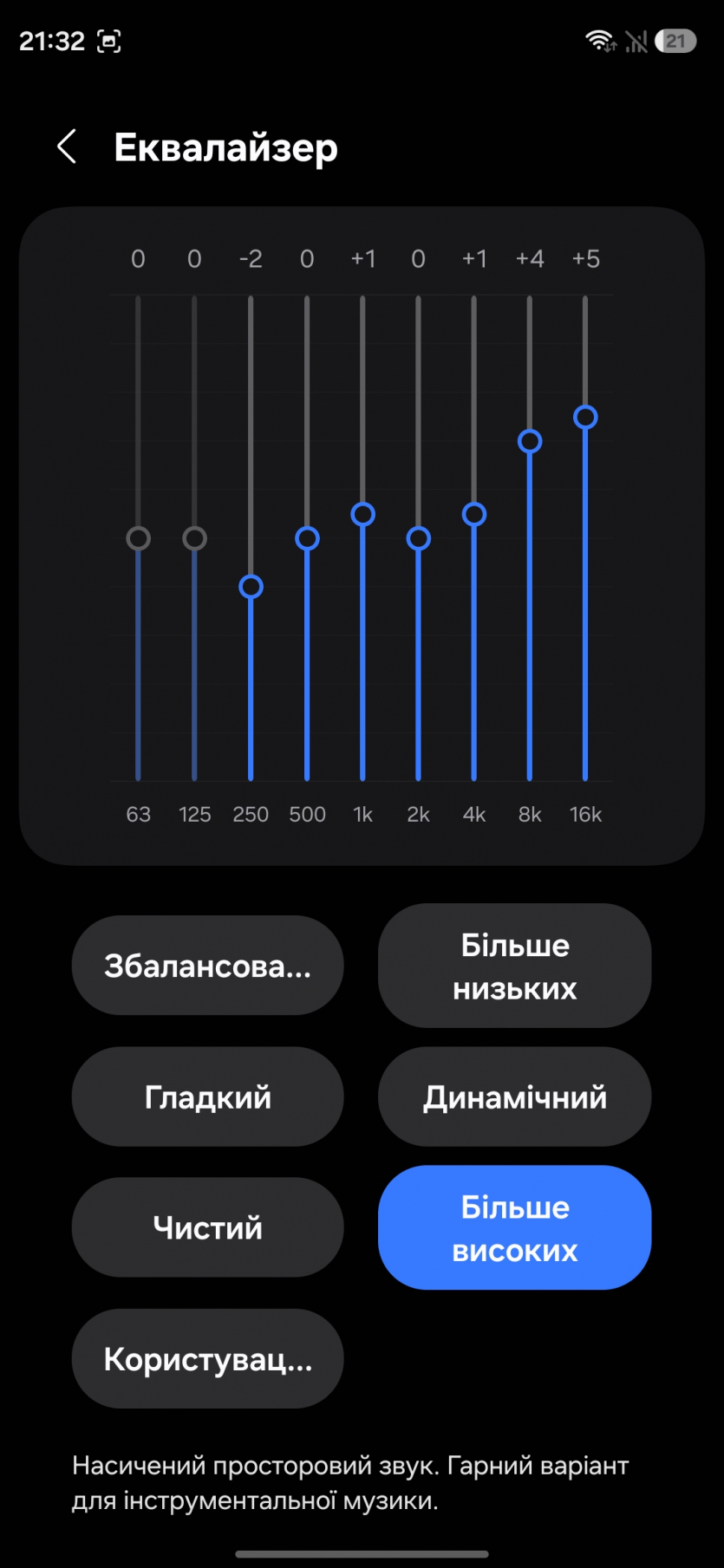Apply the Гладкий equalizer preset
The width and height of the screenshot is (724, 1568).
207,1097
